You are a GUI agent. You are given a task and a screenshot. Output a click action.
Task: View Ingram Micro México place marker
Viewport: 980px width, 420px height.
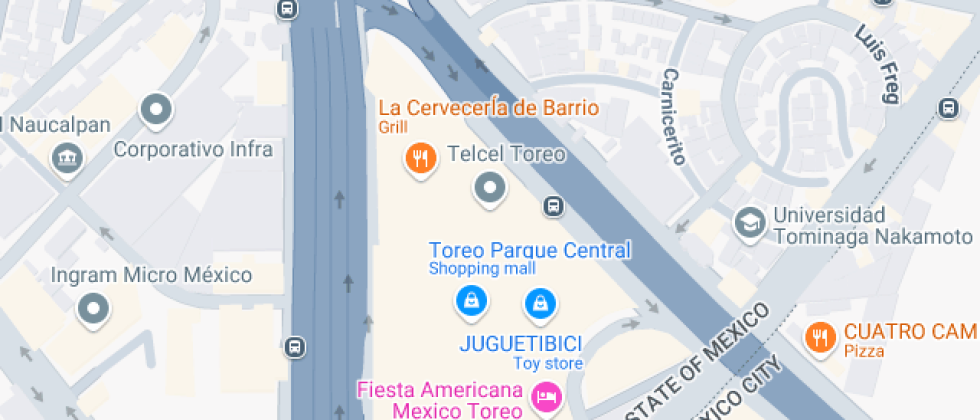(x=95, y=309)
